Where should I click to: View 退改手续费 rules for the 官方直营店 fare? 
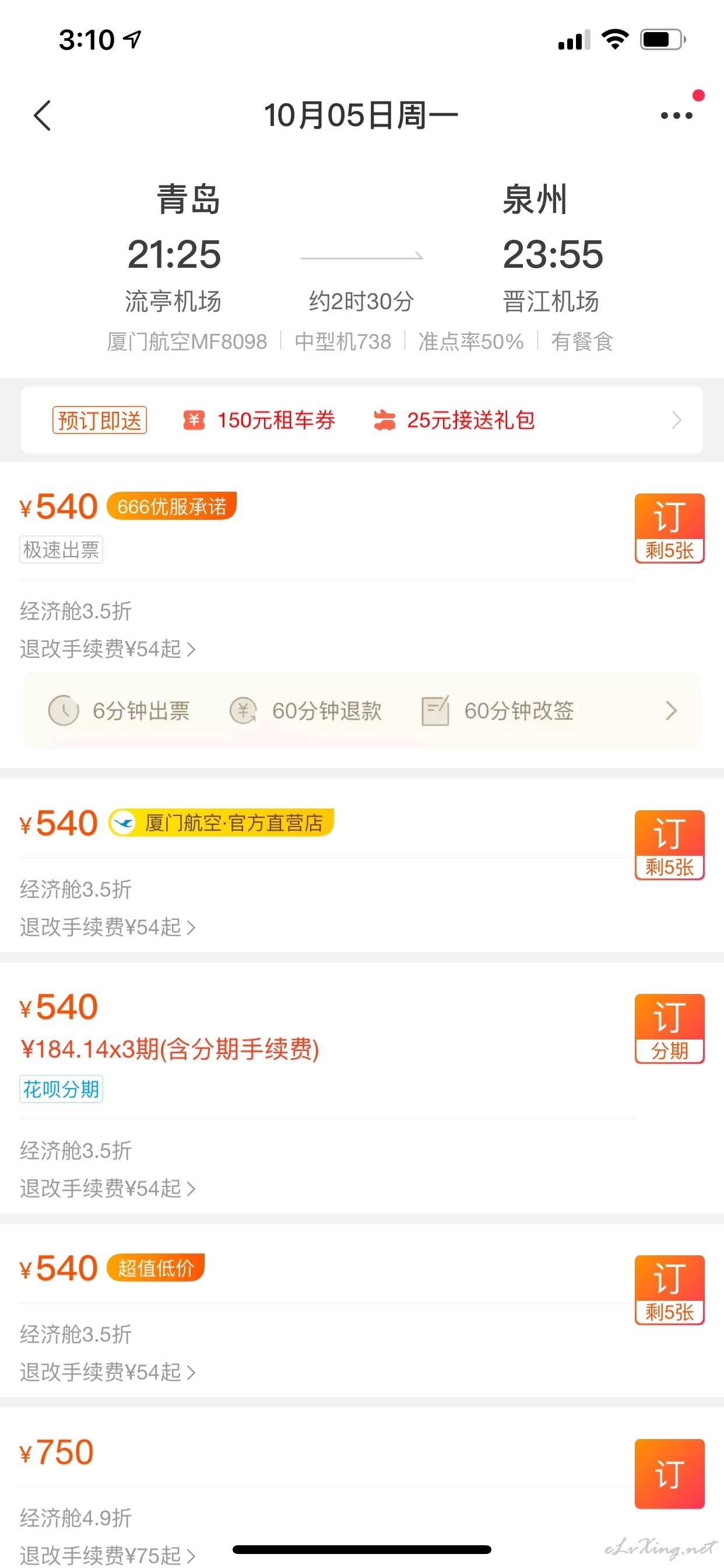(108, 927)
